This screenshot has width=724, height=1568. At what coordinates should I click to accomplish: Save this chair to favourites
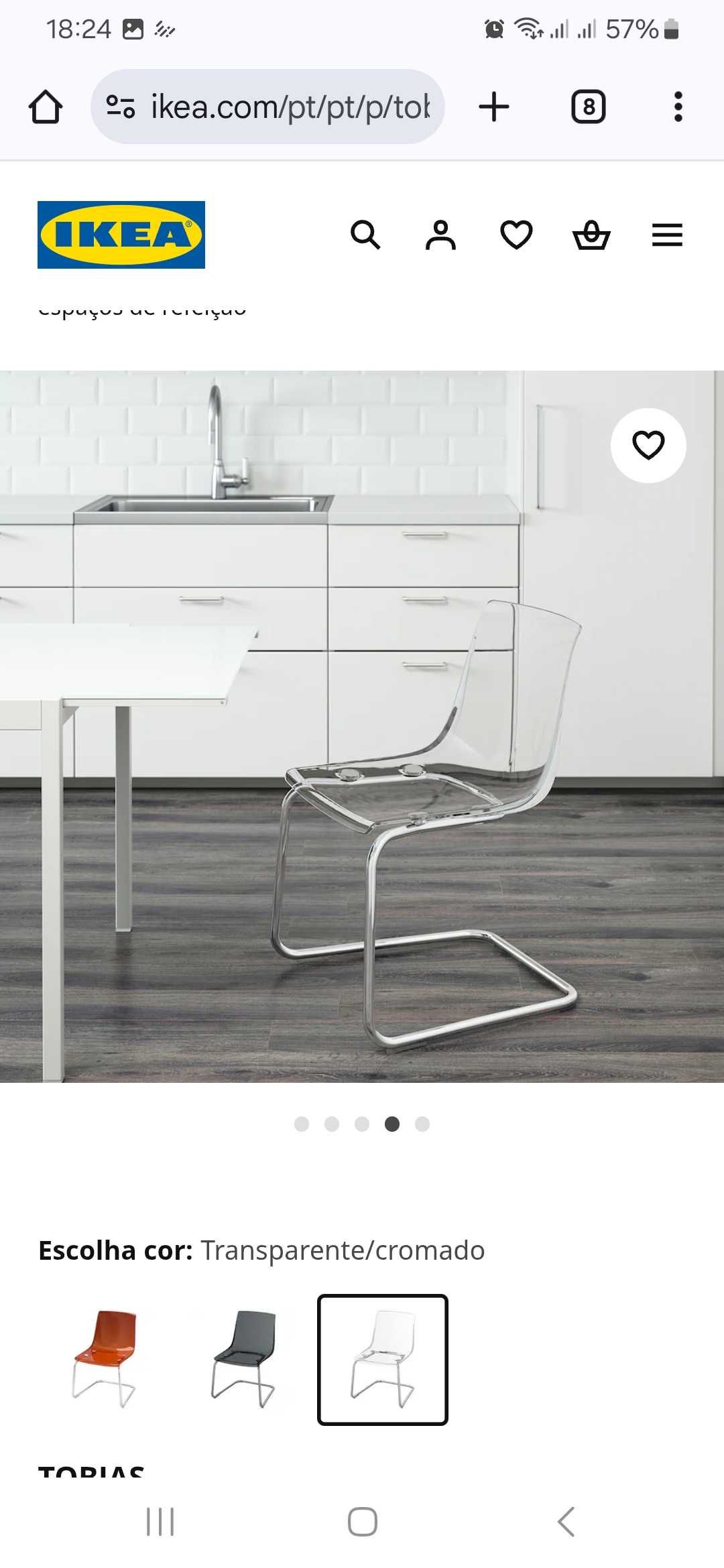648,446
